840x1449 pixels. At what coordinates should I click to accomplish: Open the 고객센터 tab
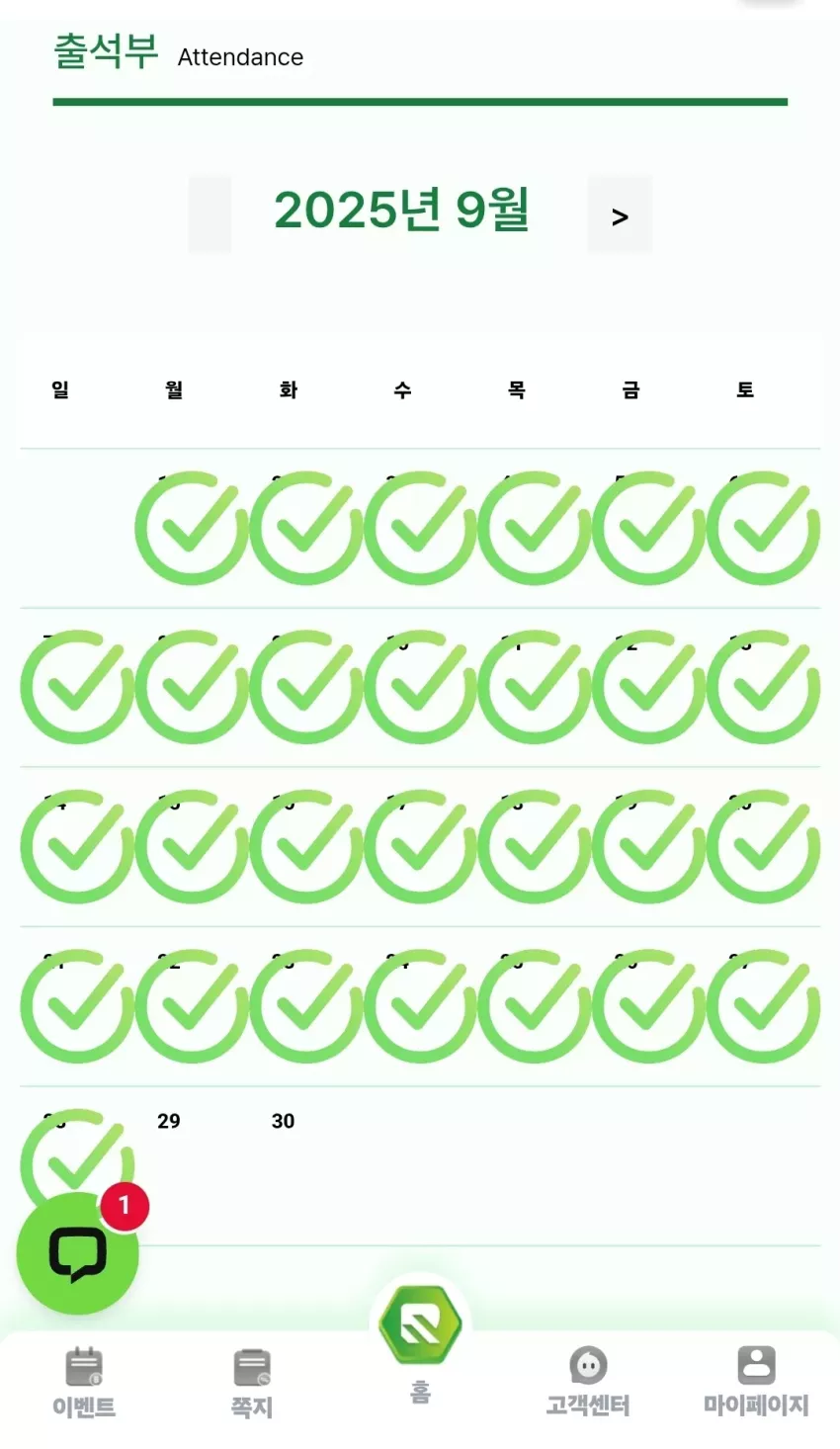point(588,1383)
